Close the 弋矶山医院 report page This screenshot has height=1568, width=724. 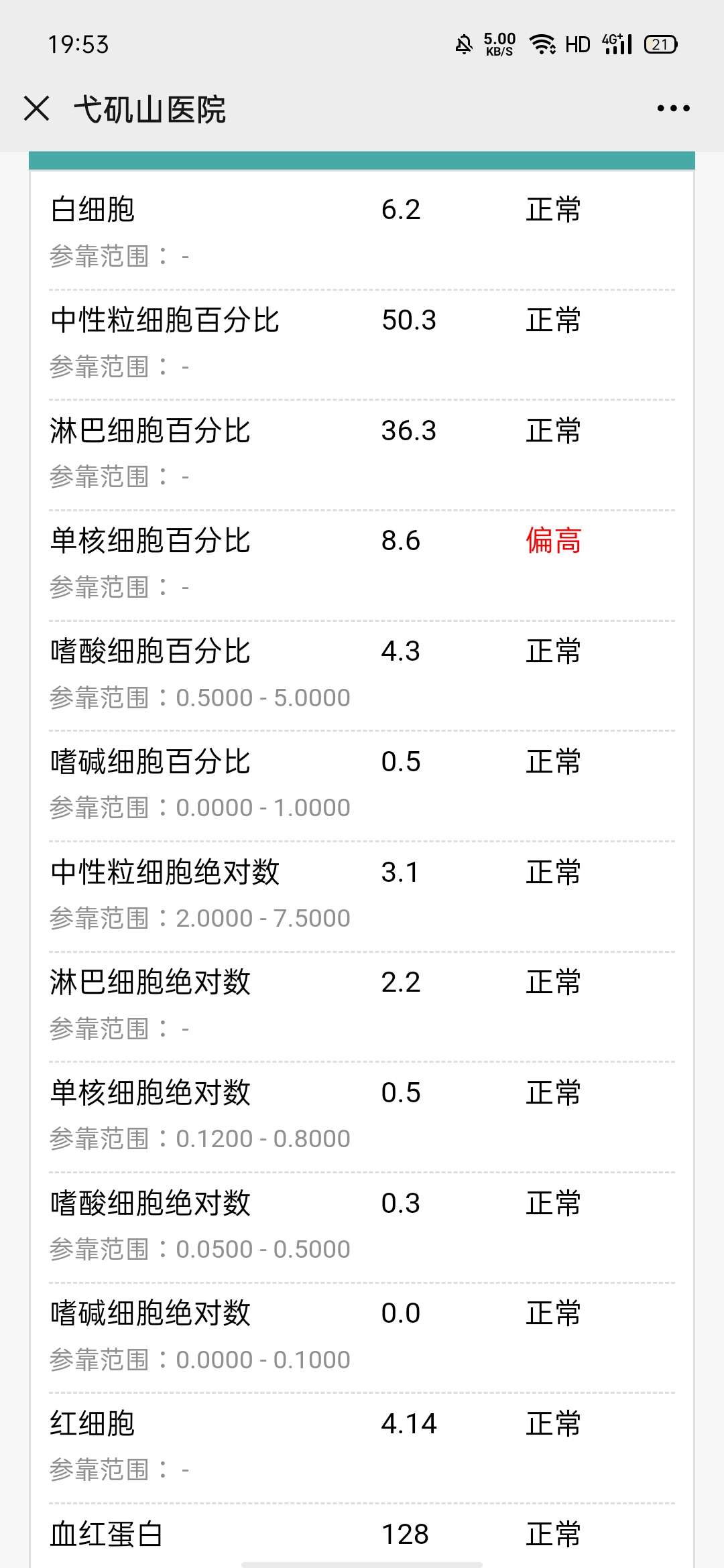(37, 109)
